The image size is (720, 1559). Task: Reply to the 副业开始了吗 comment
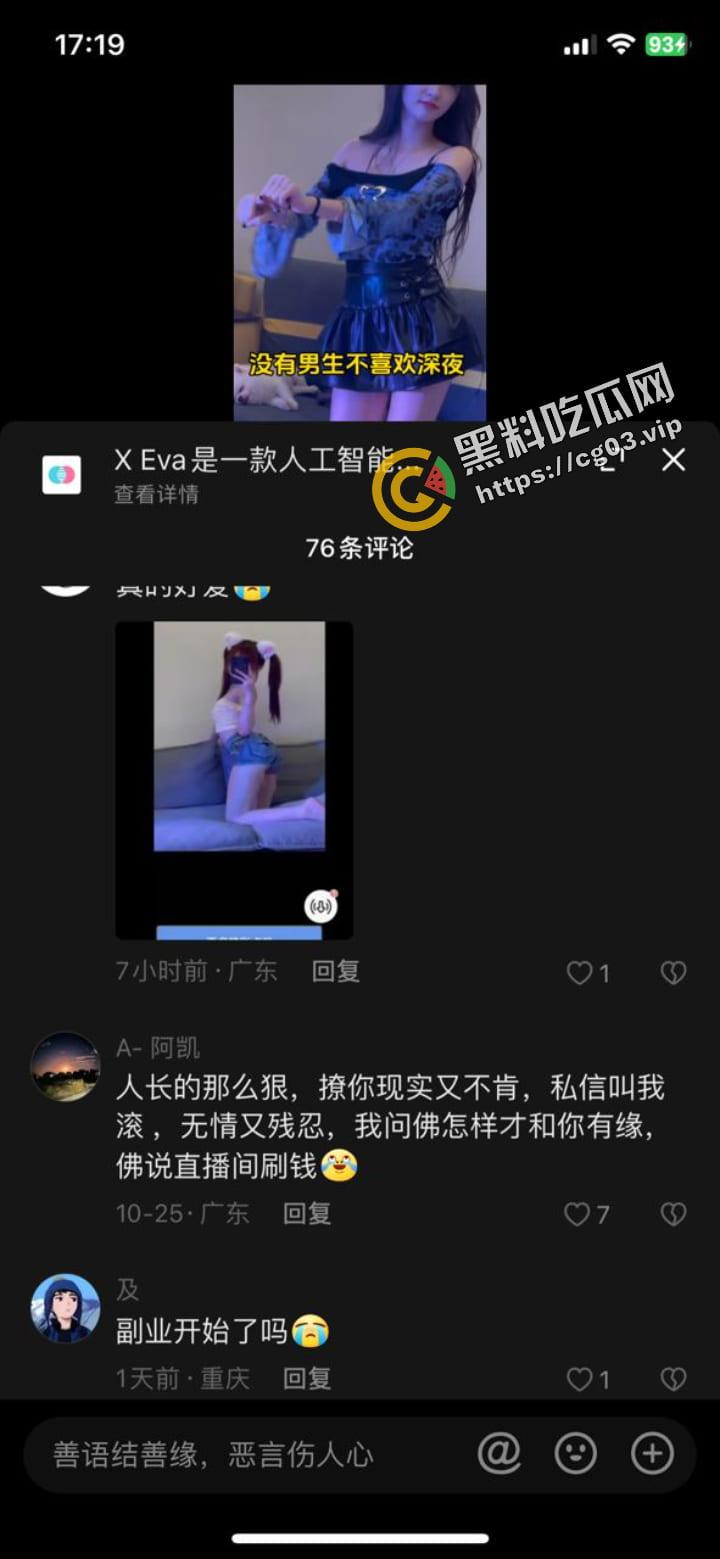point(306,1379)
